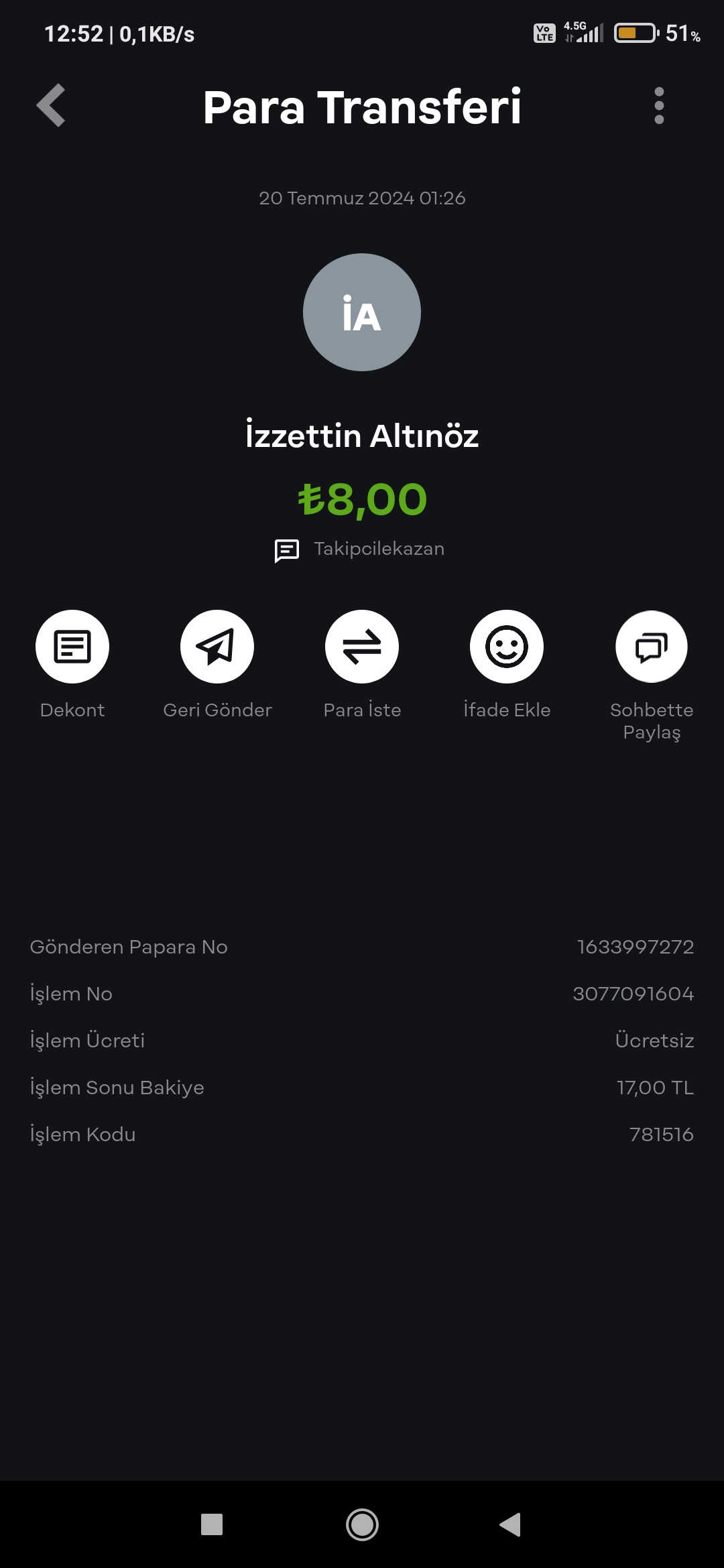Open the İA avatar of İzzettin Altınöz

point(362,312)
